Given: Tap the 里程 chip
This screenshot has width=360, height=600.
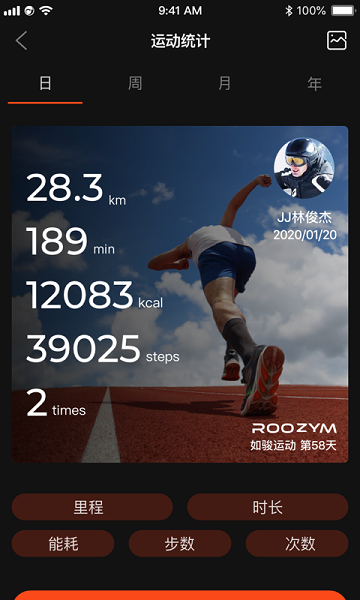Looking at the screenshot, I should click(92, 507).
